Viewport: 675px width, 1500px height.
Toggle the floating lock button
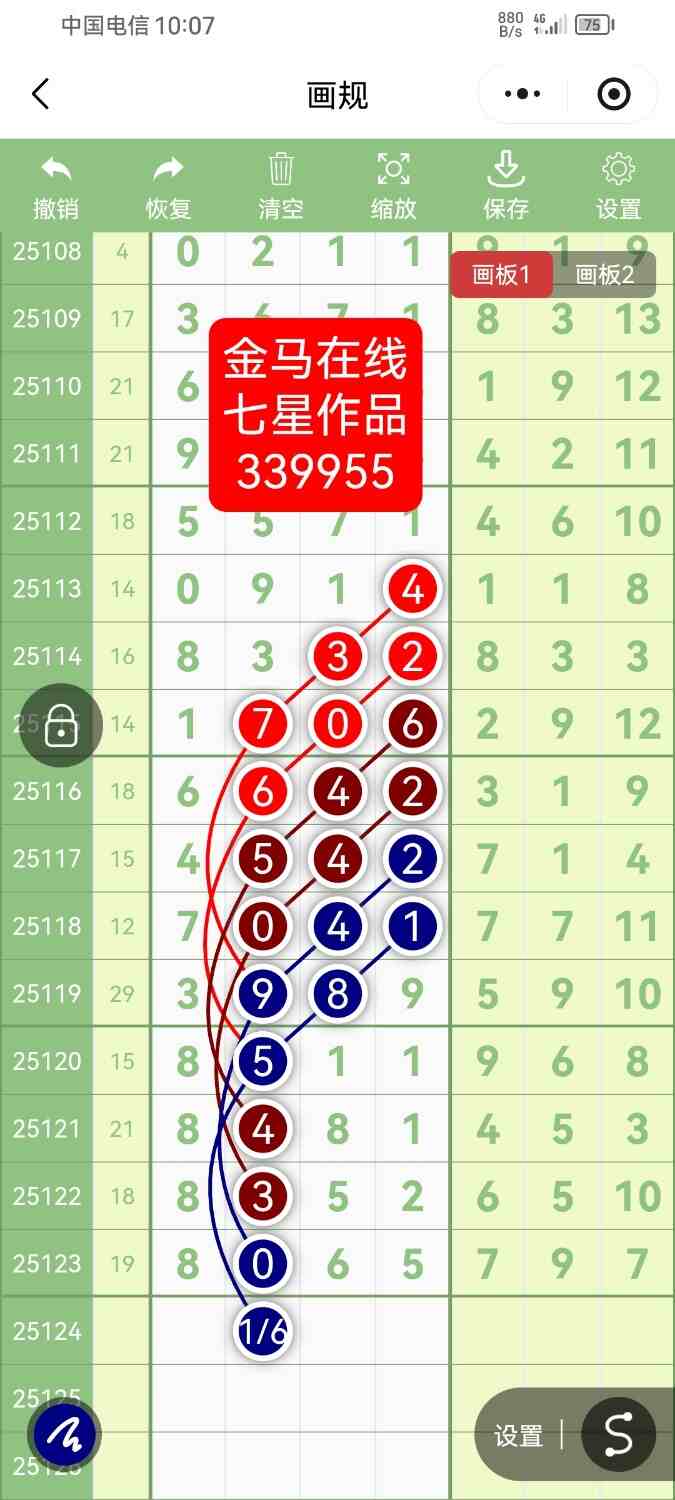62,726
